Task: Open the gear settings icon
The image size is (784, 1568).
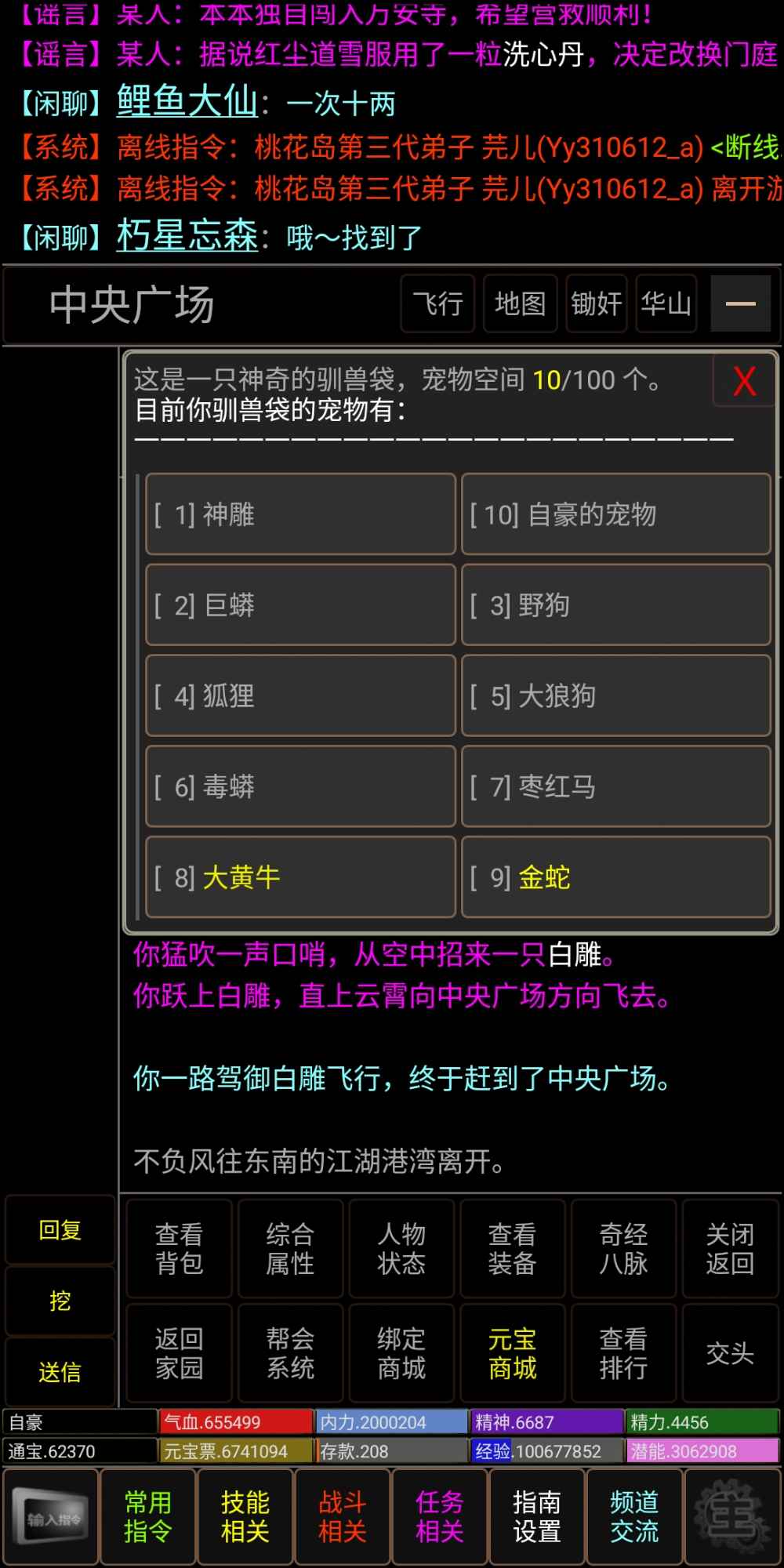Action: pos(731,1517)
